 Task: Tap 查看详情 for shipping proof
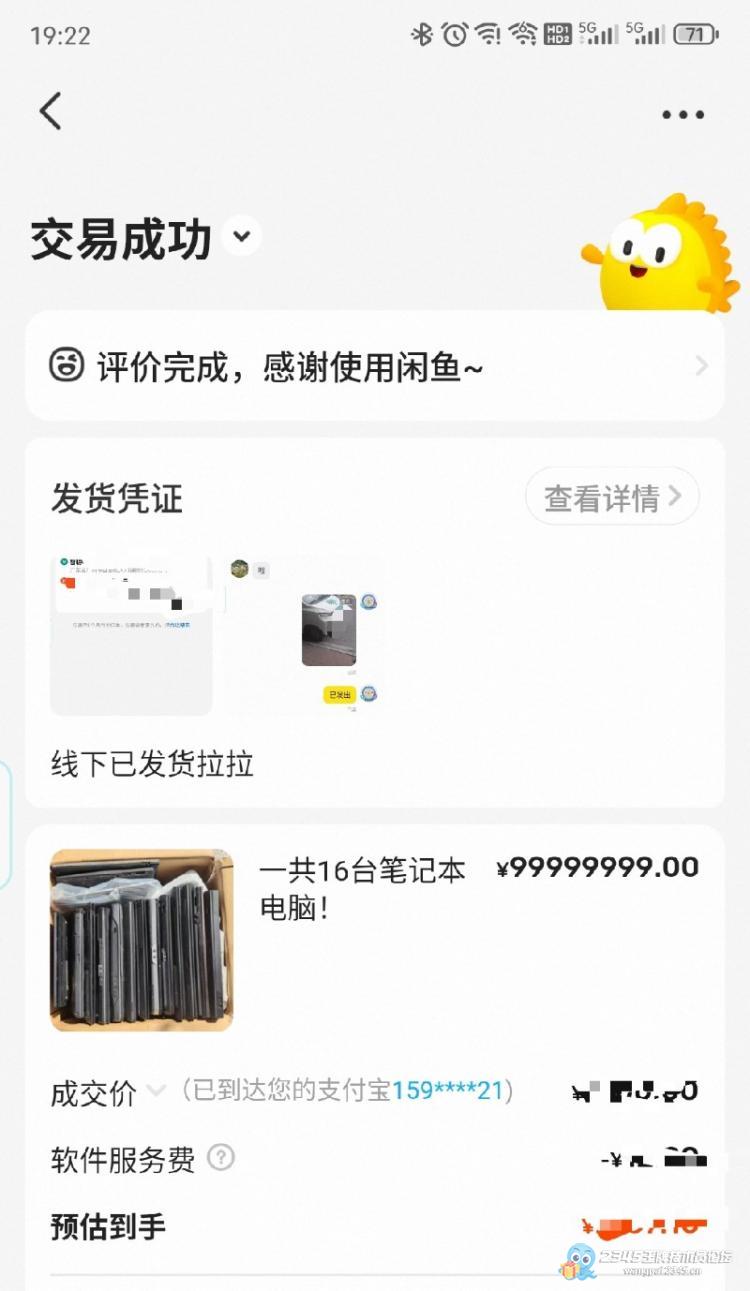click(612, 496)
